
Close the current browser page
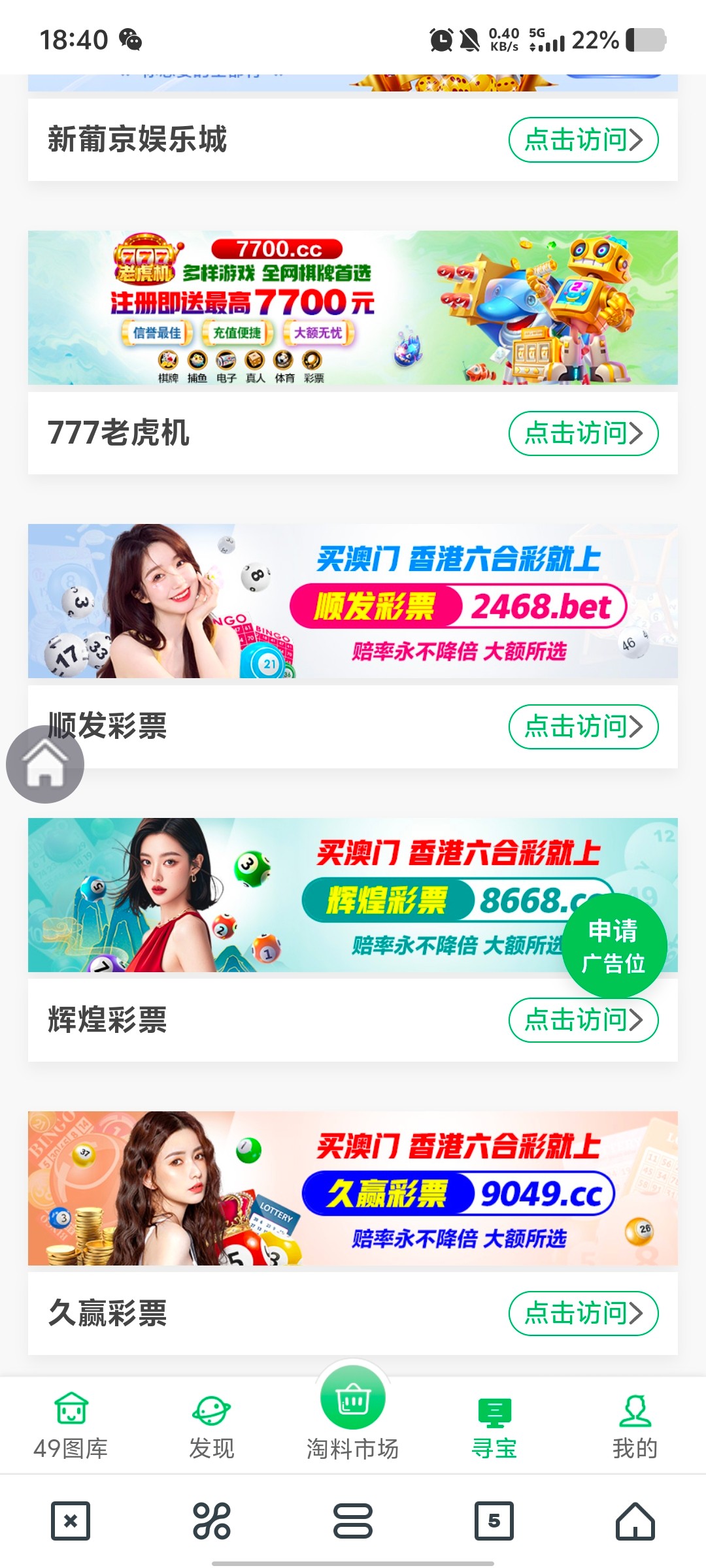[x=71, y=1521]
